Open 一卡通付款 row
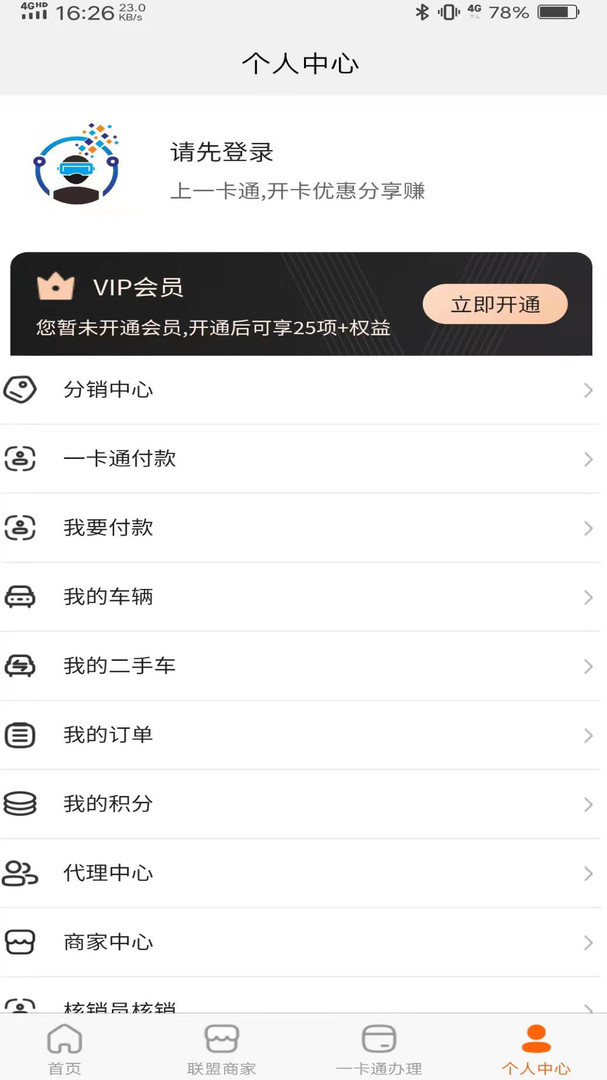This screenshot has height=1080, width=607. click(x=300, y=459)
